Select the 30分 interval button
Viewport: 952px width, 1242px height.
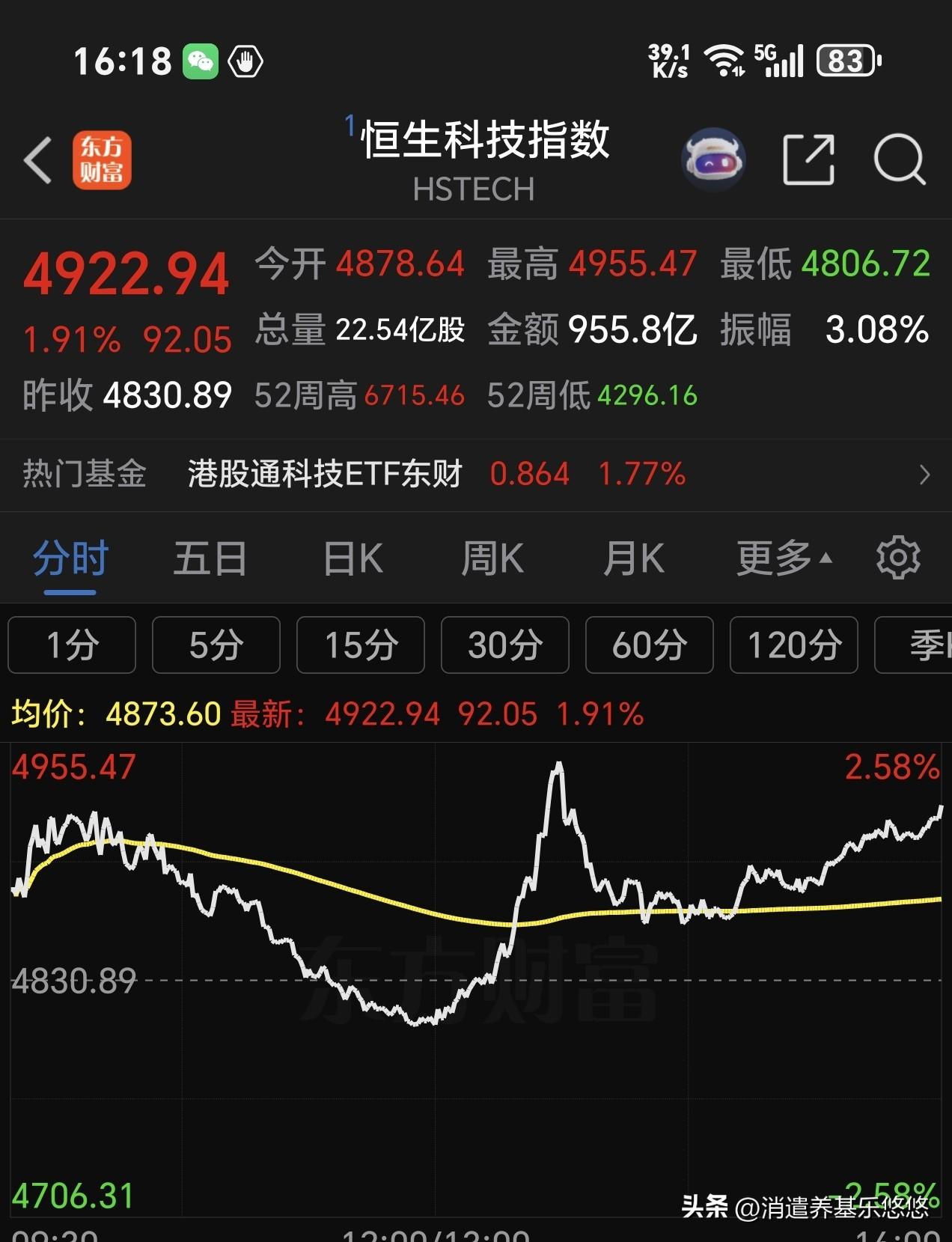click(504, 645)
